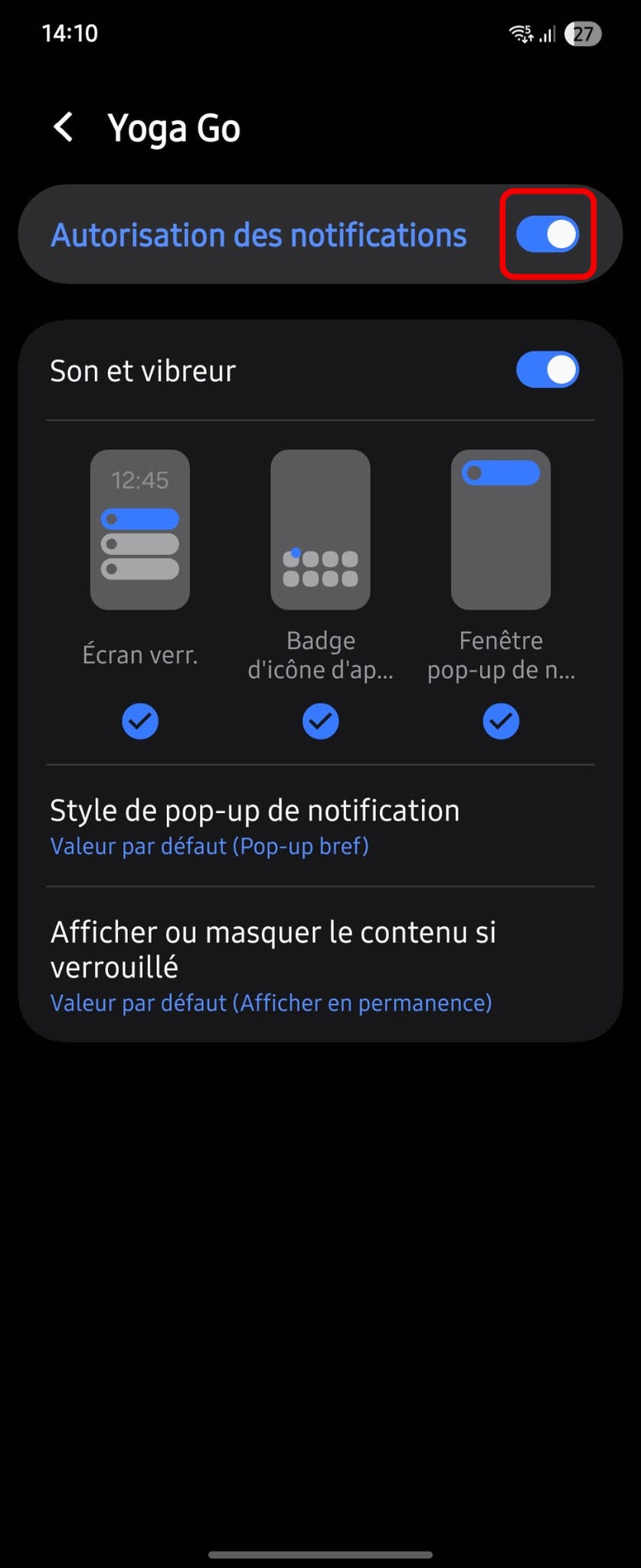Disable Autorisation des notifications switch
The image size is (641, 1568).
547,234
